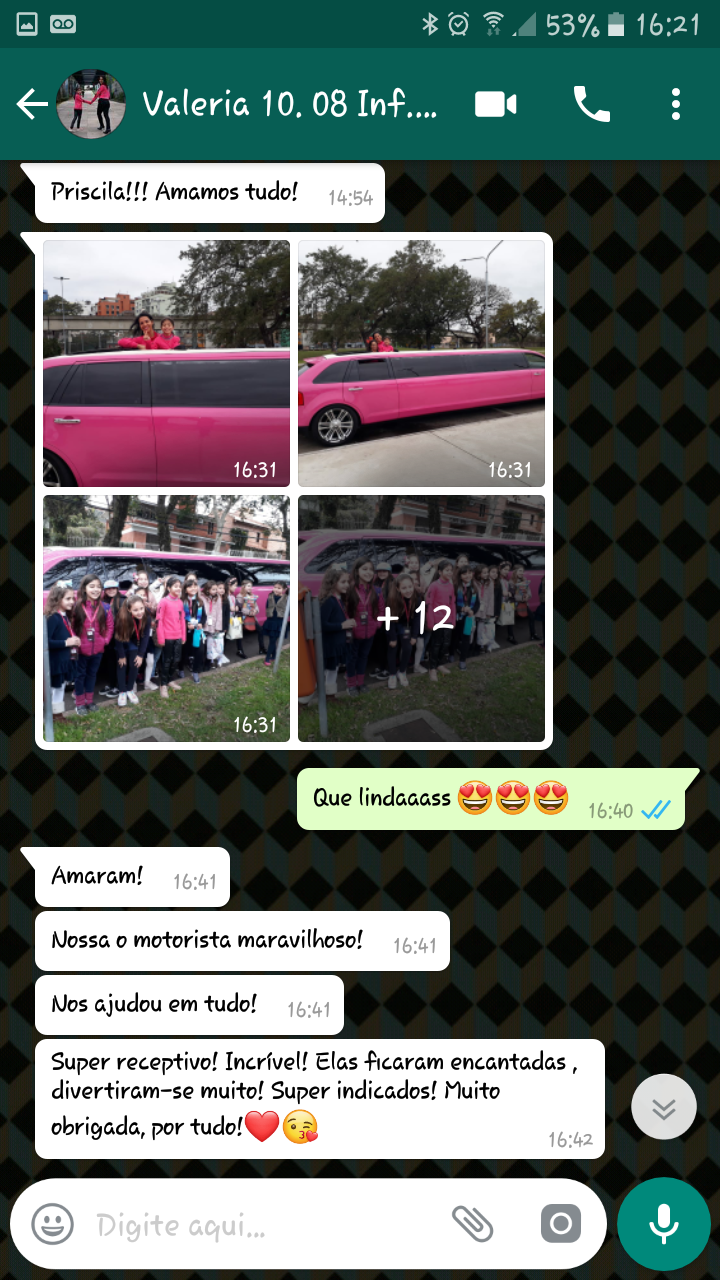
Task: Open the overflow menu
Action: pyautogui.click(x=676, y=104)
